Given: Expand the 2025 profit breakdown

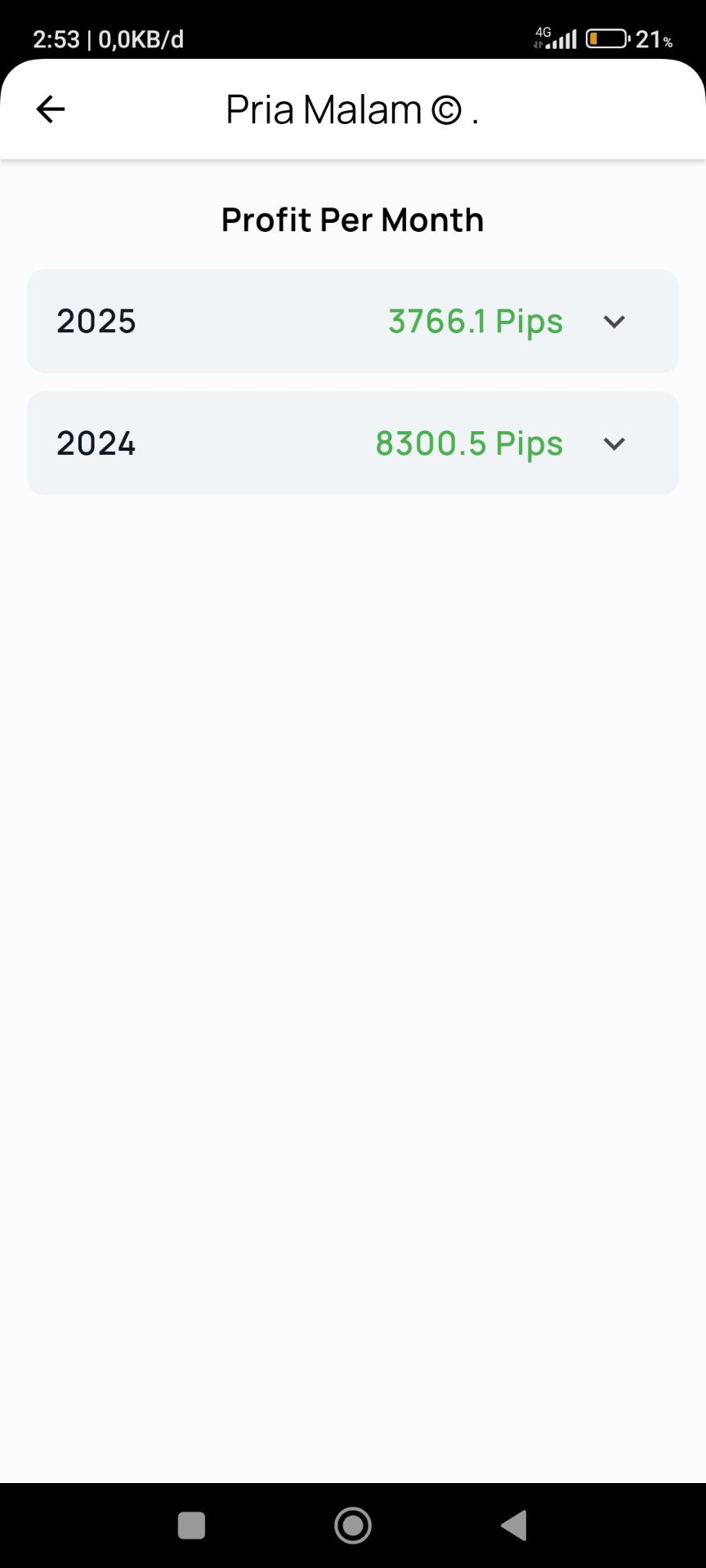Looking at the screenshot, I should click(614, 322).
